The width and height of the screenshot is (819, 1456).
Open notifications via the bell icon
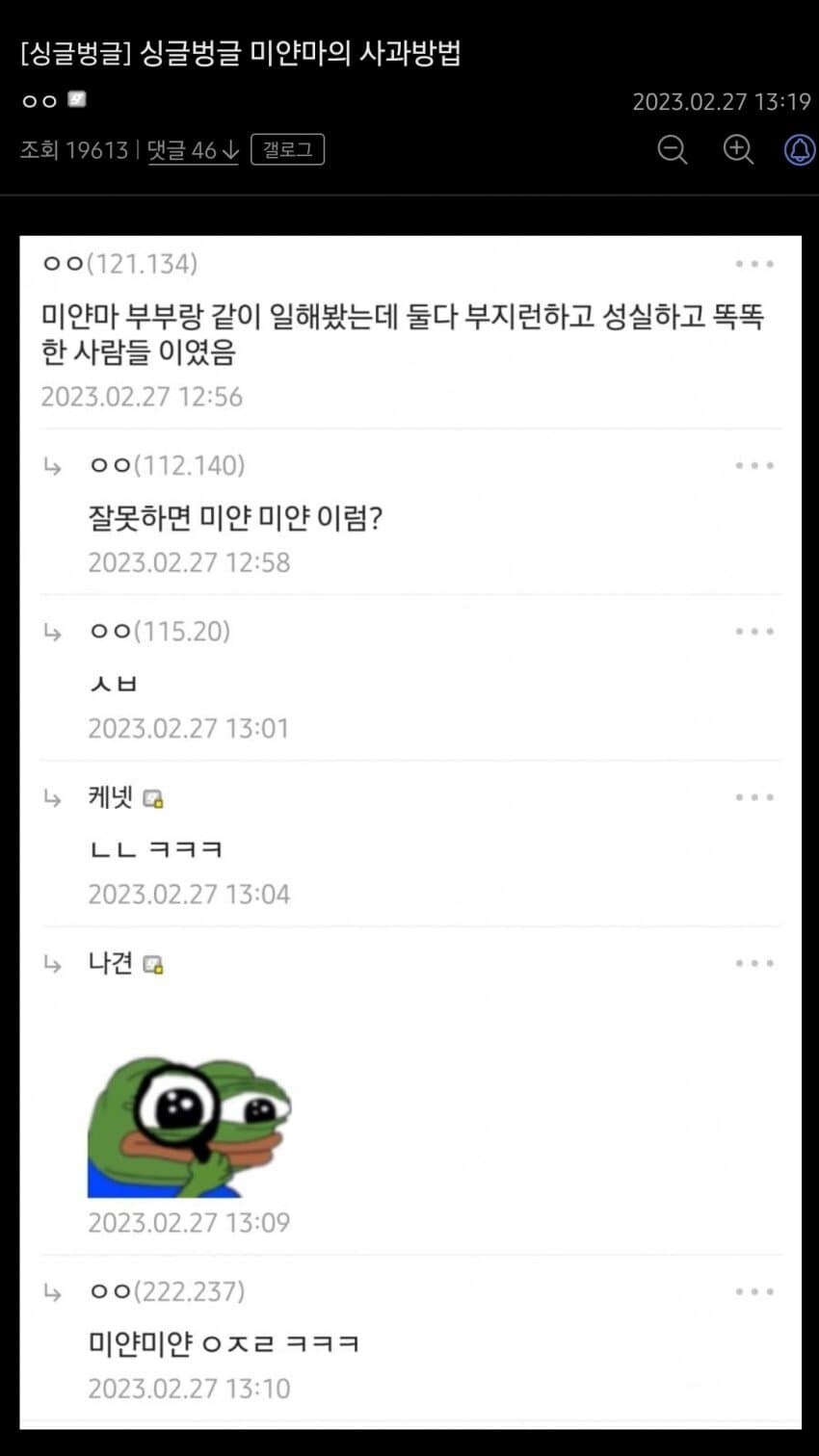pos(799,150)
